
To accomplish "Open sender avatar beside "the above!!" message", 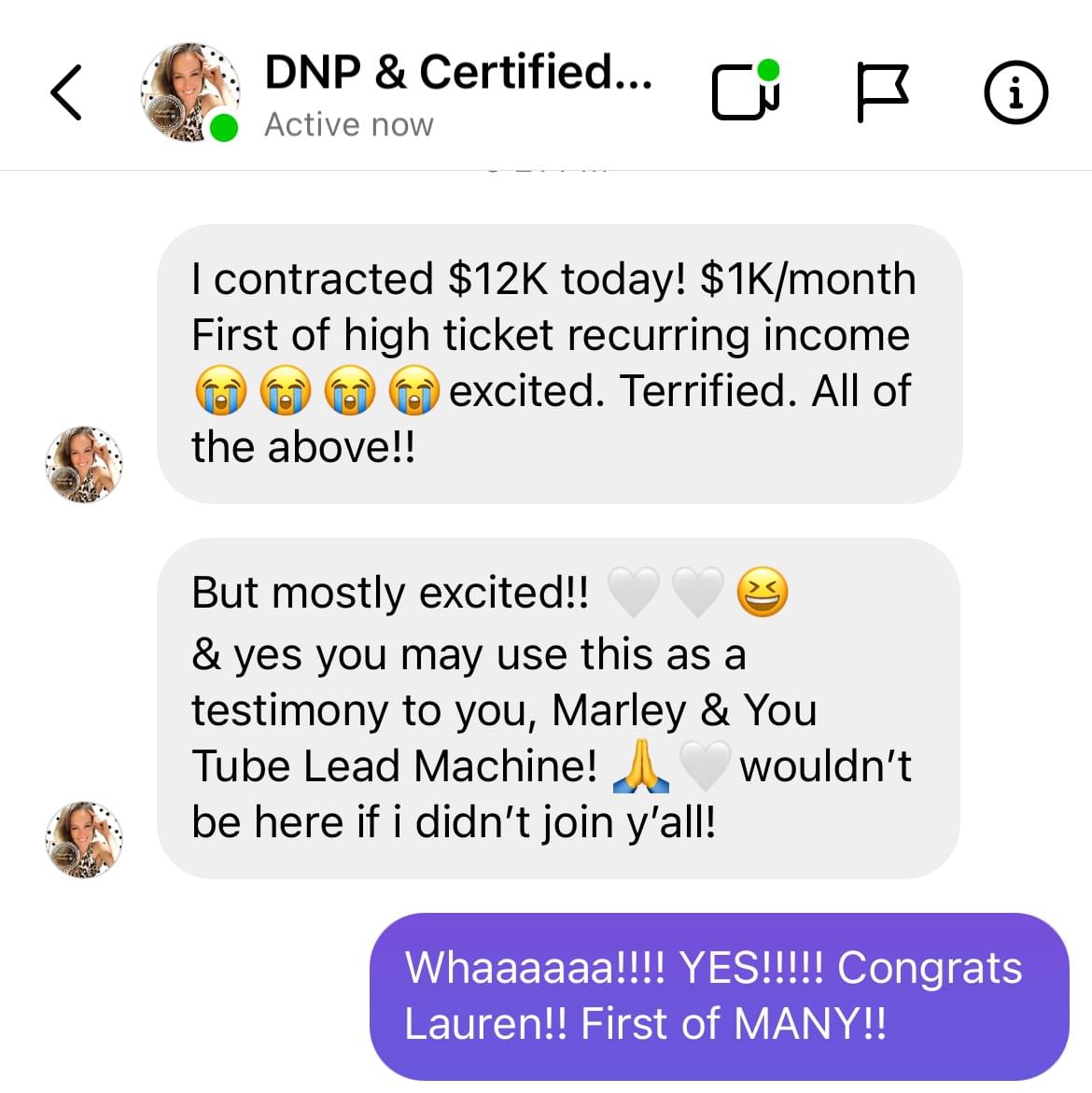I will tap(84, 465).
